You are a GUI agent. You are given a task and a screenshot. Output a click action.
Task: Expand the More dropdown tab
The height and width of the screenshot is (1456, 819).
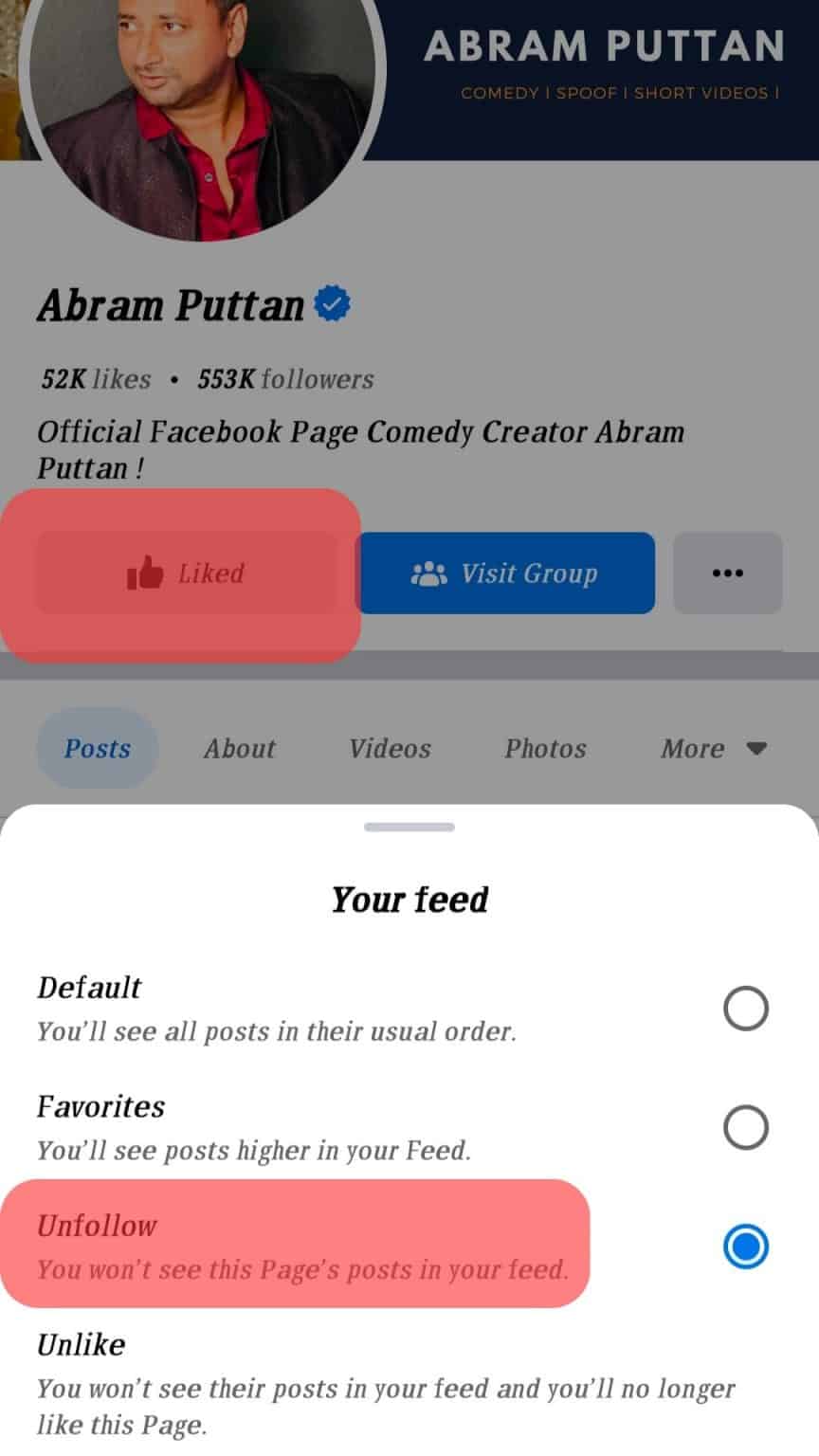[713, 749]
